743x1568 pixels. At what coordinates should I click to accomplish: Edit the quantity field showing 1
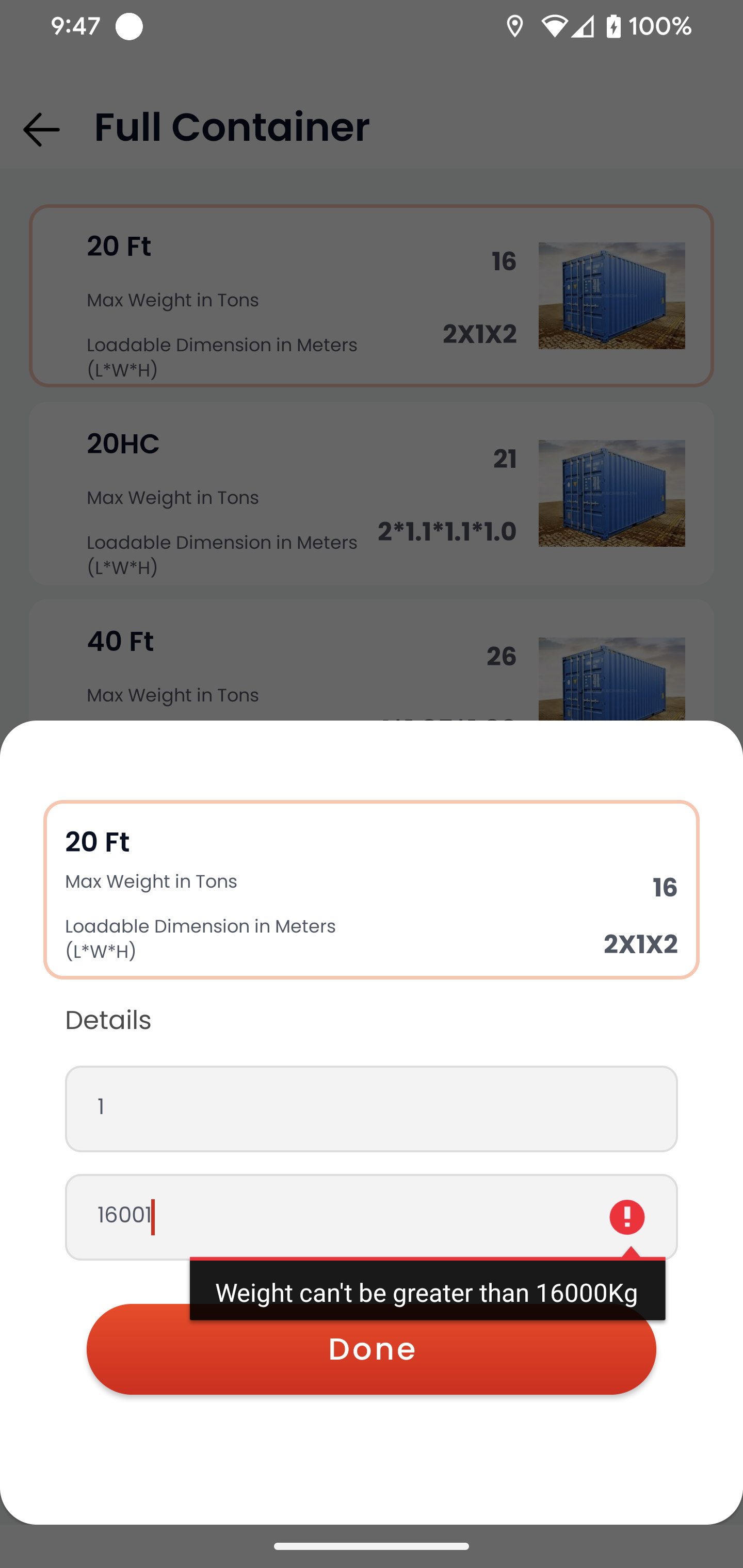[x=371, y=1108]
